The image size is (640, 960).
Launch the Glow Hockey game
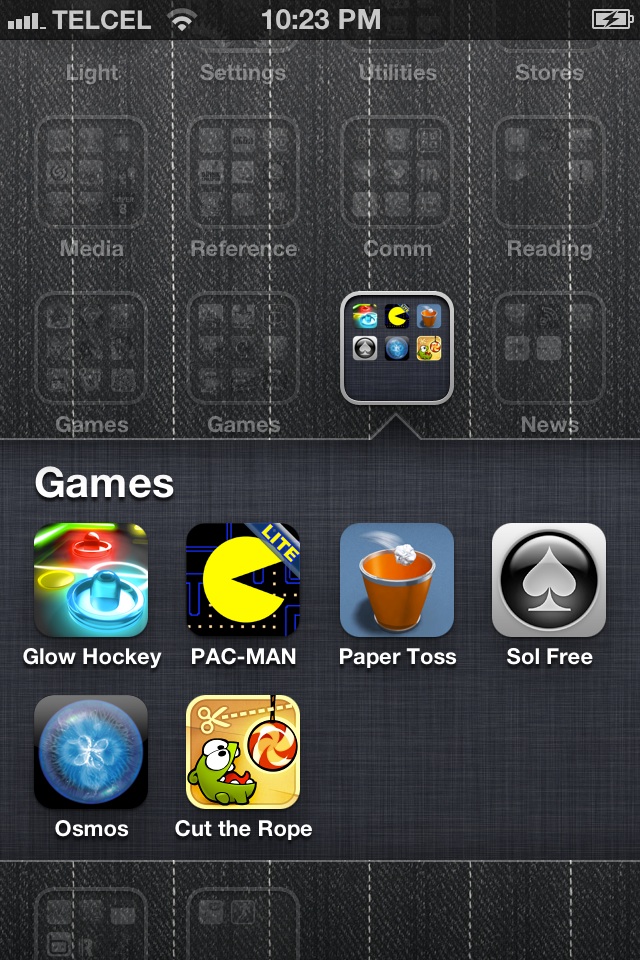(91, 580)
